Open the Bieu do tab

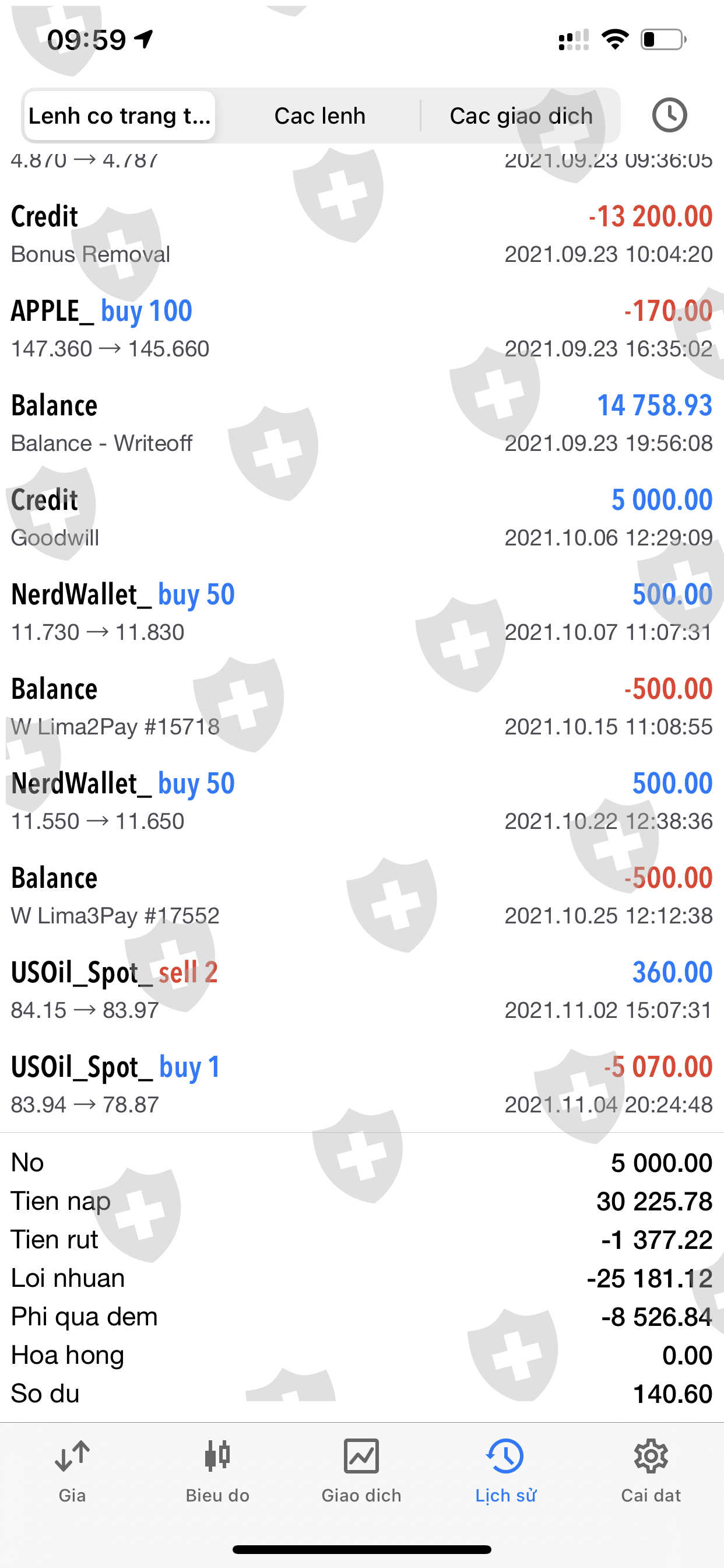217,1470
